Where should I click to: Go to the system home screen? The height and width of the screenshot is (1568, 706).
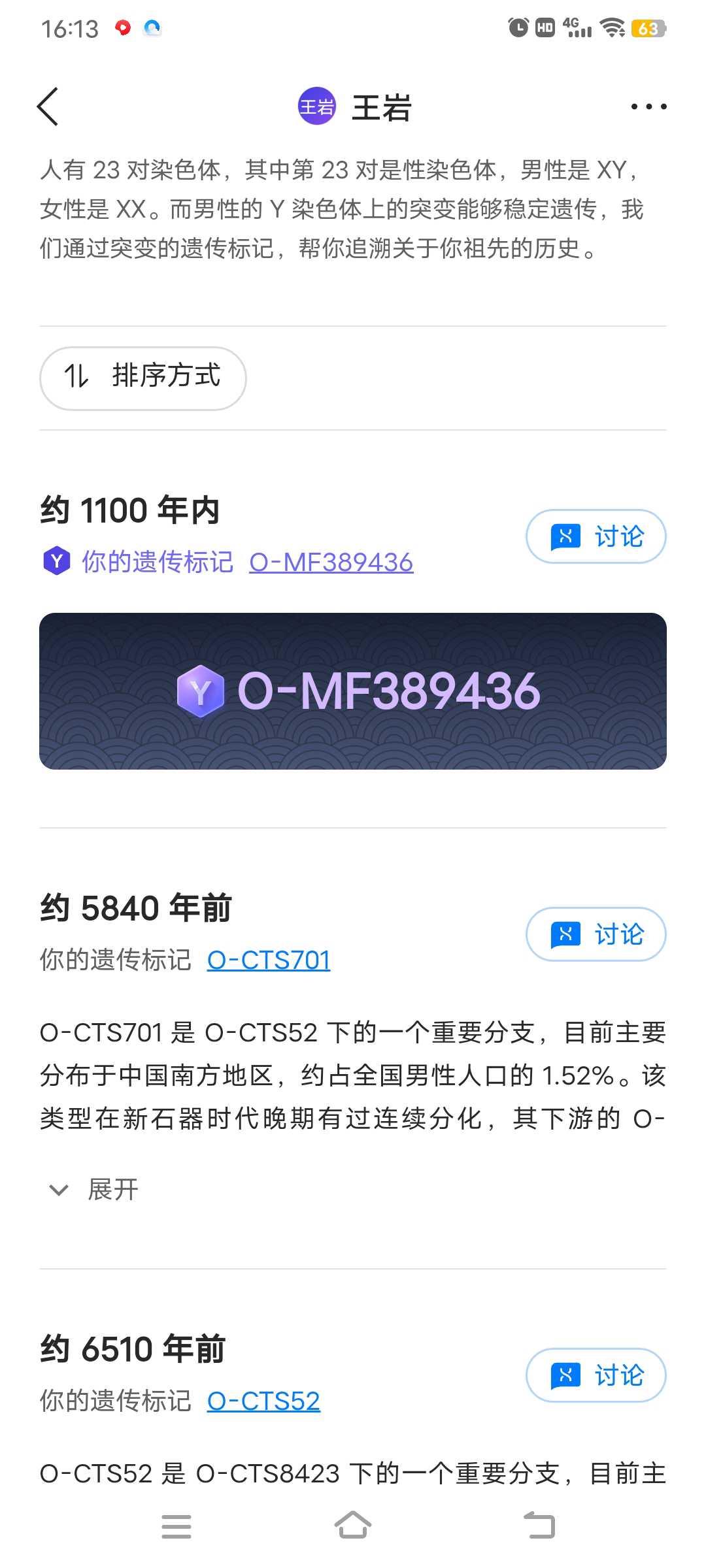353,1526
